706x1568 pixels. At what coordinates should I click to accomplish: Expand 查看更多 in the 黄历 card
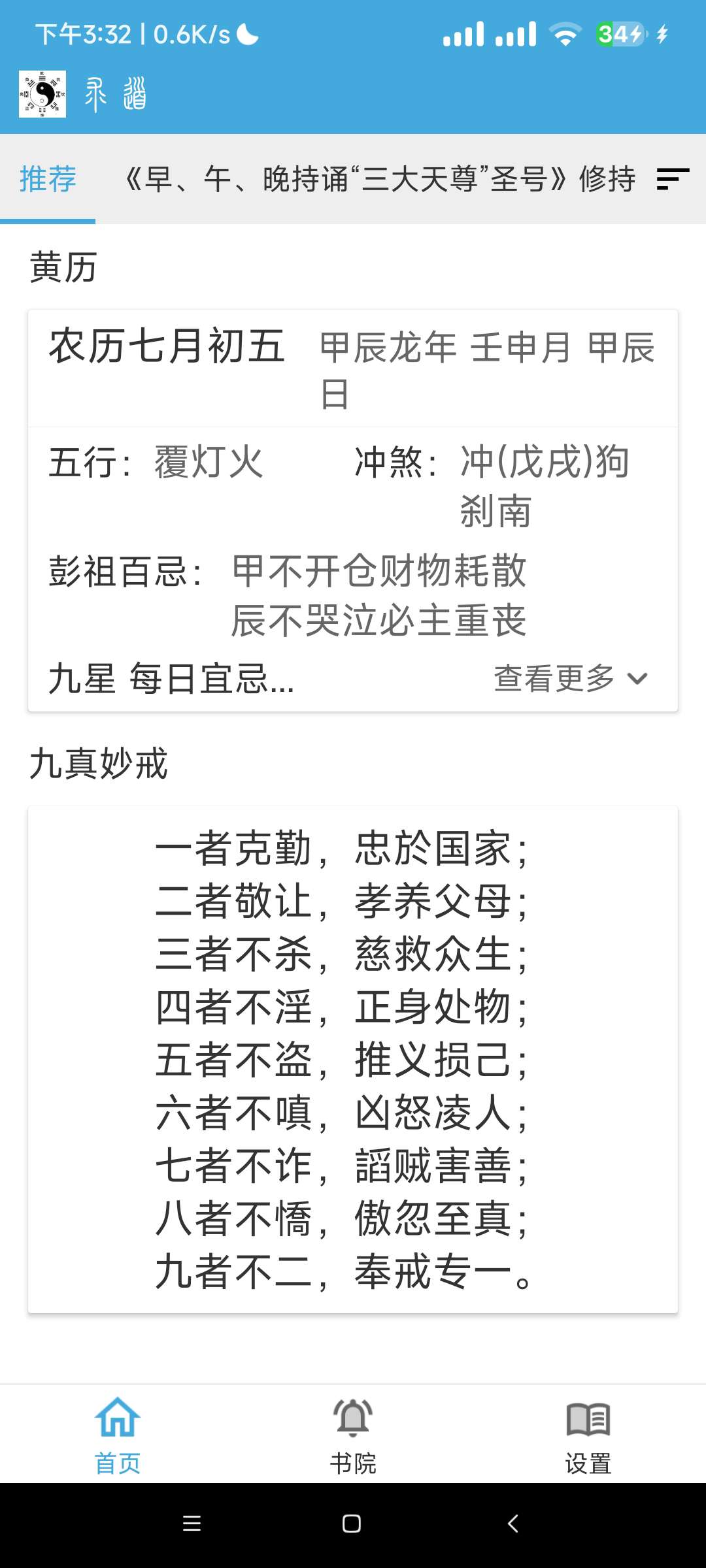[570, 678]
